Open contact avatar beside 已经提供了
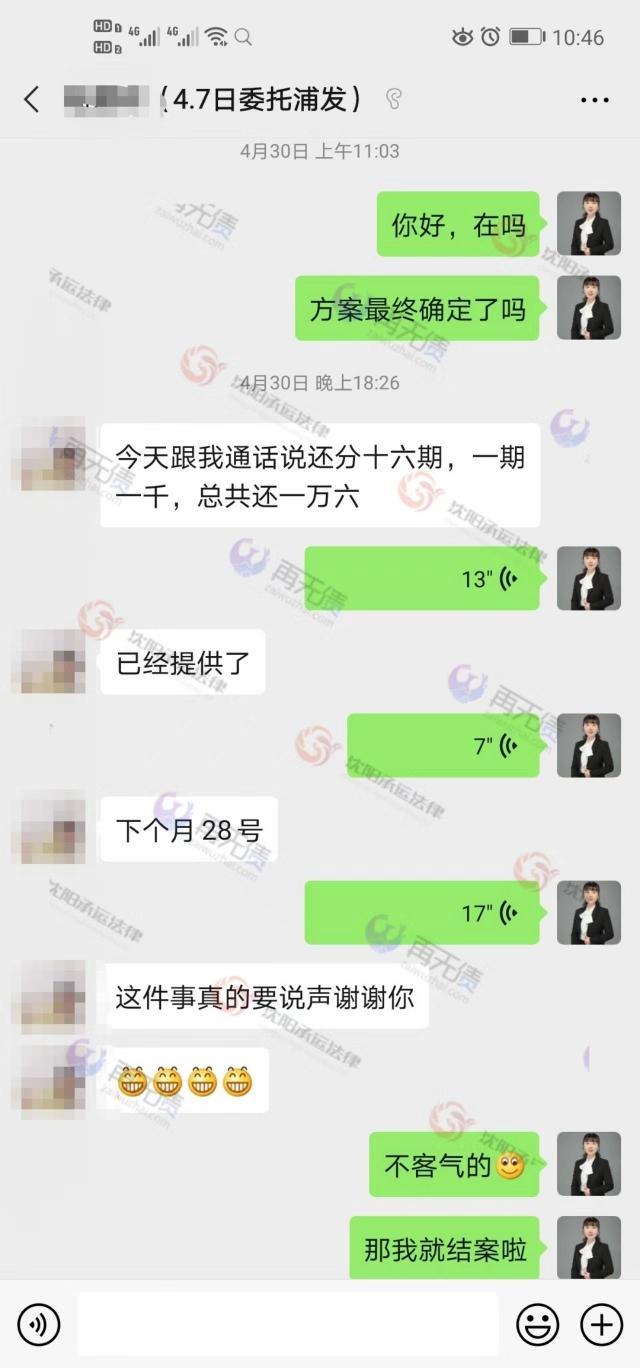Image resolution: width=640 pixels, height=1368 pixels. (x=48, y=662)
